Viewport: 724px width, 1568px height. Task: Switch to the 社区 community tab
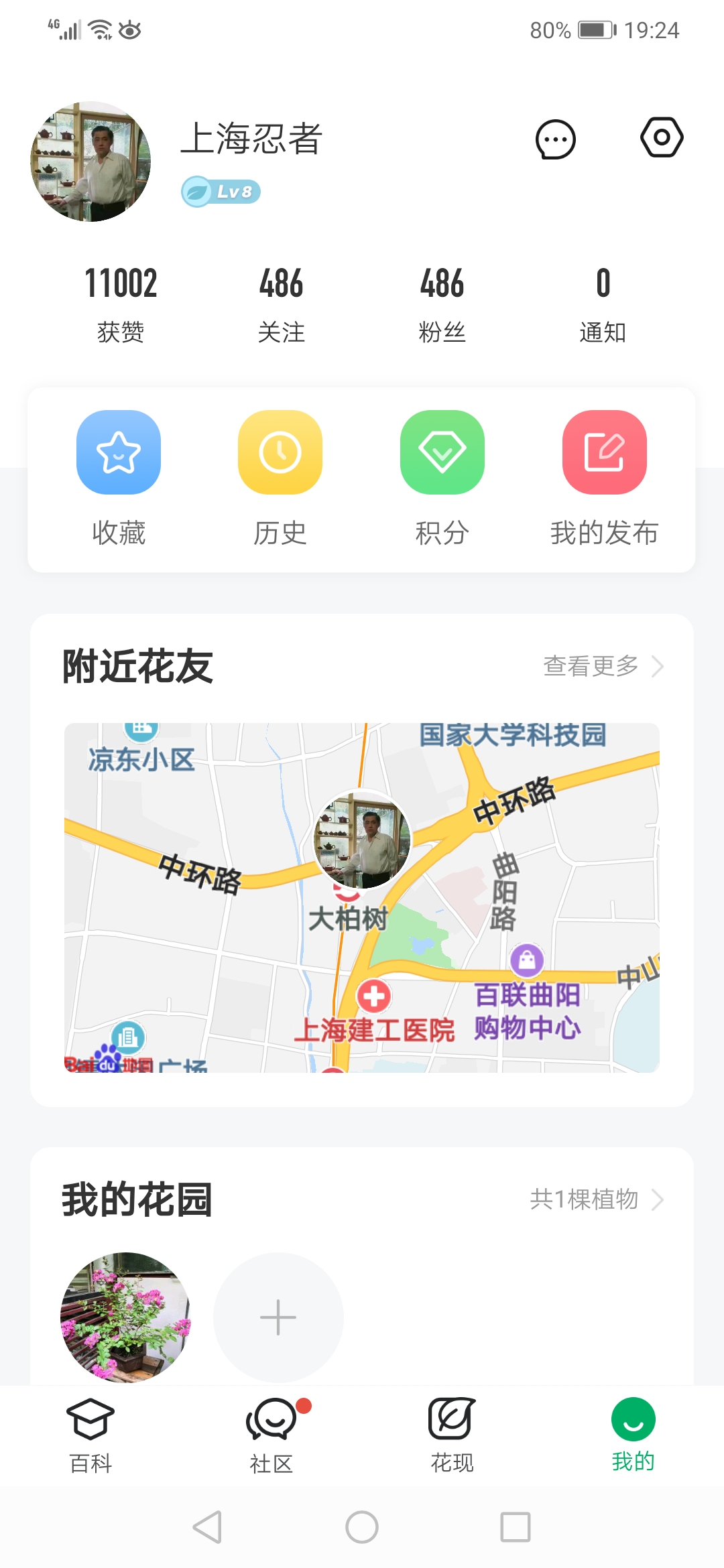(x=271, y=1434)
